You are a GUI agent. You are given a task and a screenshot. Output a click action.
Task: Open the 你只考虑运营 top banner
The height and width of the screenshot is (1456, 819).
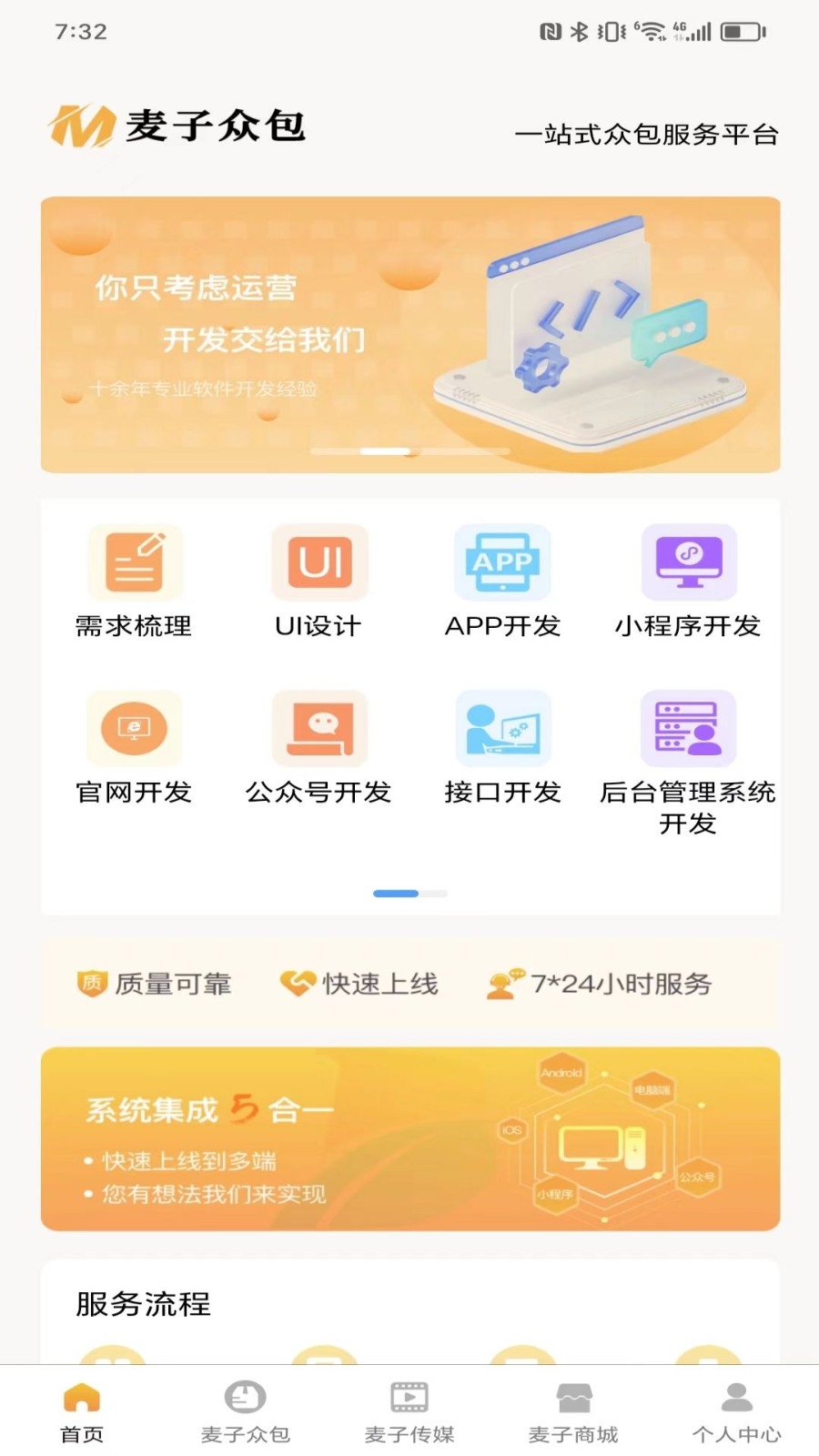pyautogui.click(x=410, y=335)
